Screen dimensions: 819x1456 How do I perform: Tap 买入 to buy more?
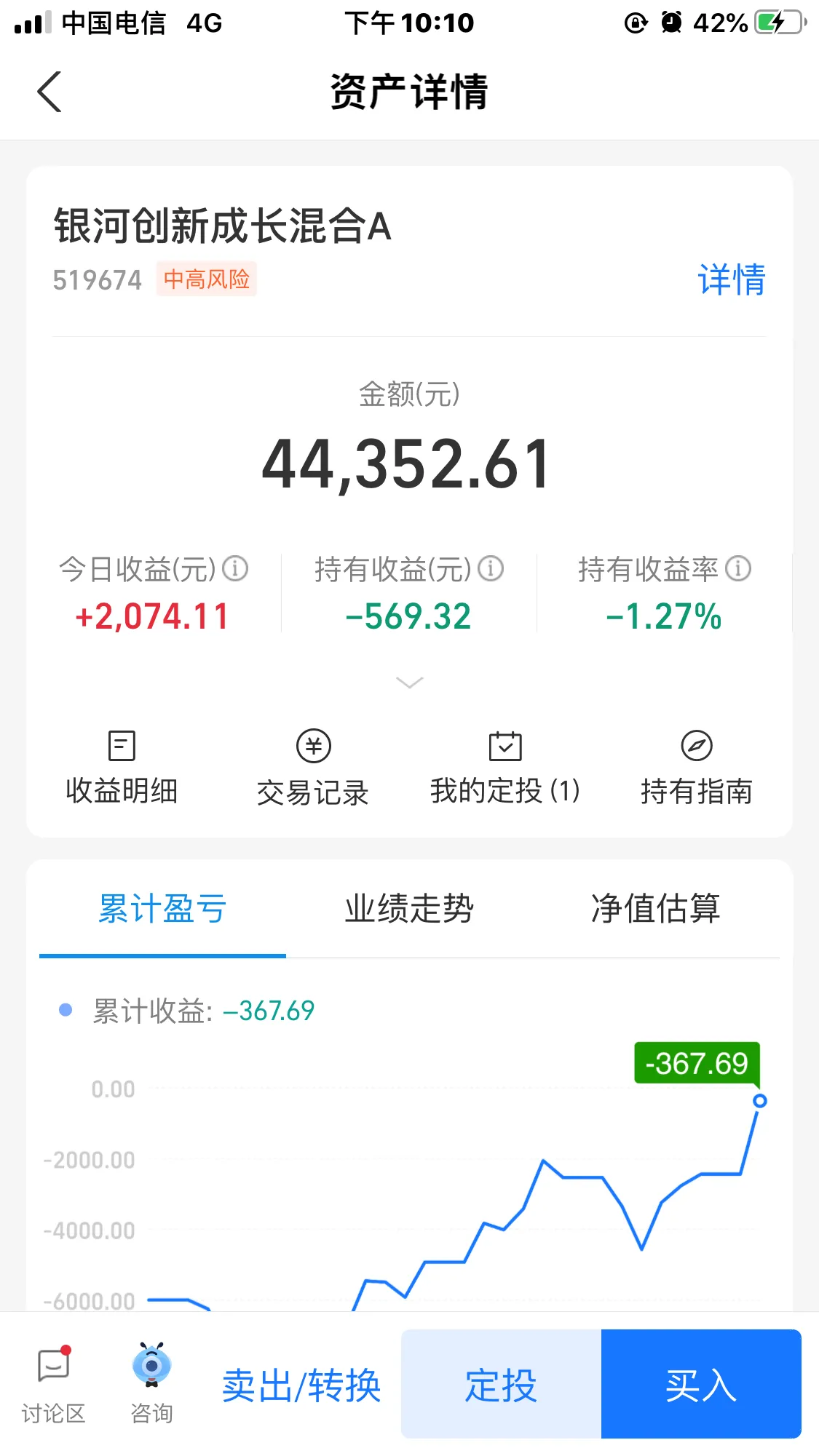coord(701,1385)
